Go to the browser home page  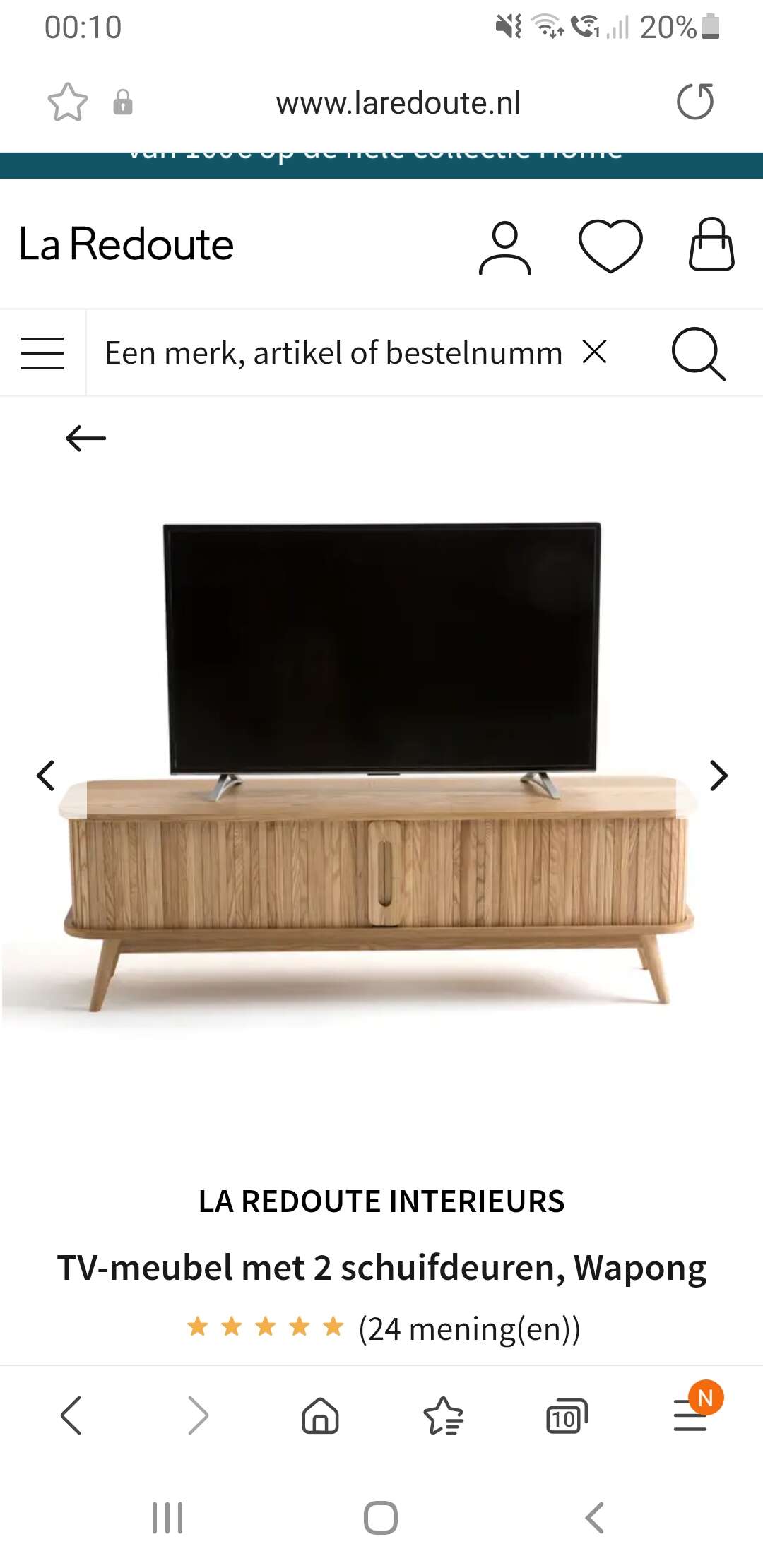[x=321, y=1415]
